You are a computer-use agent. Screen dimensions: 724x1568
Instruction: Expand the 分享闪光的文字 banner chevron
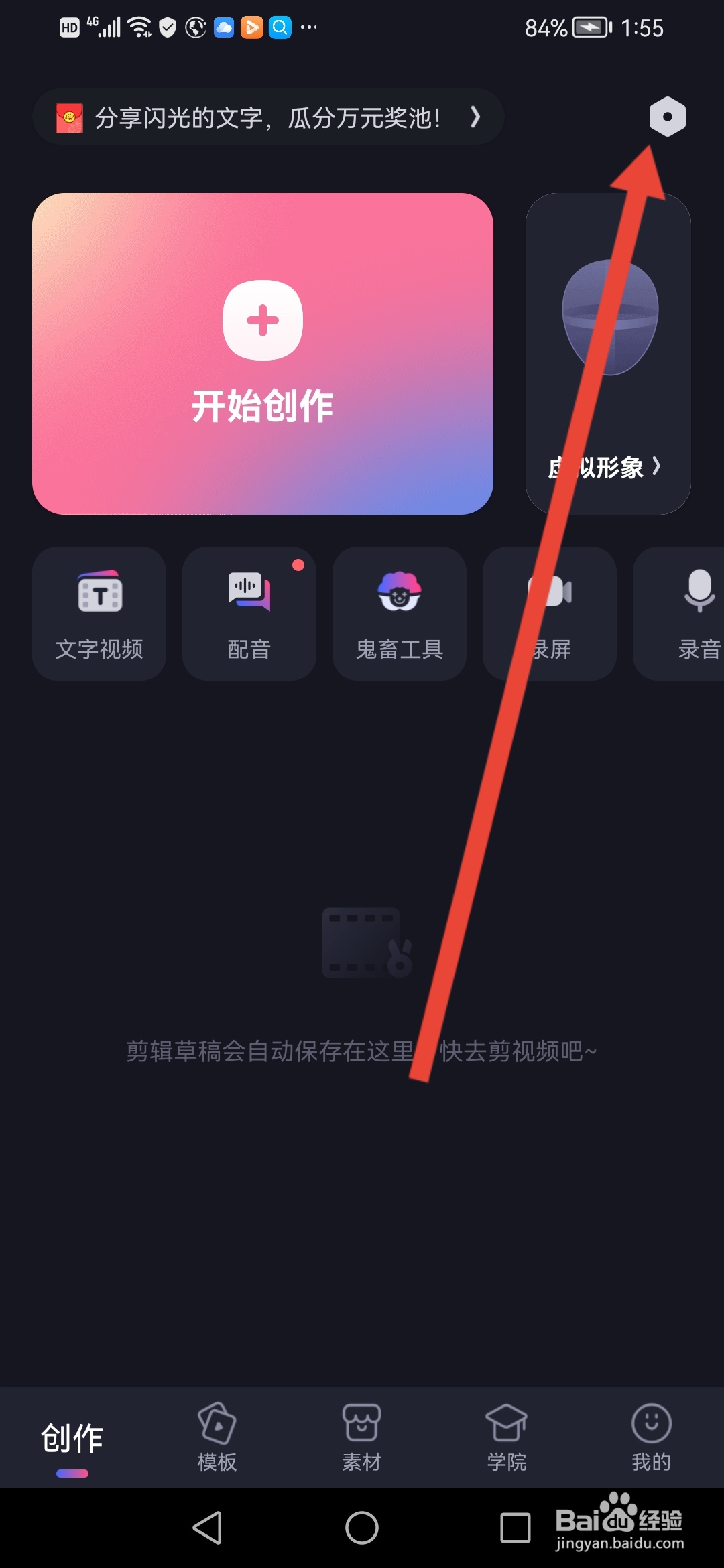pos(475,117)
